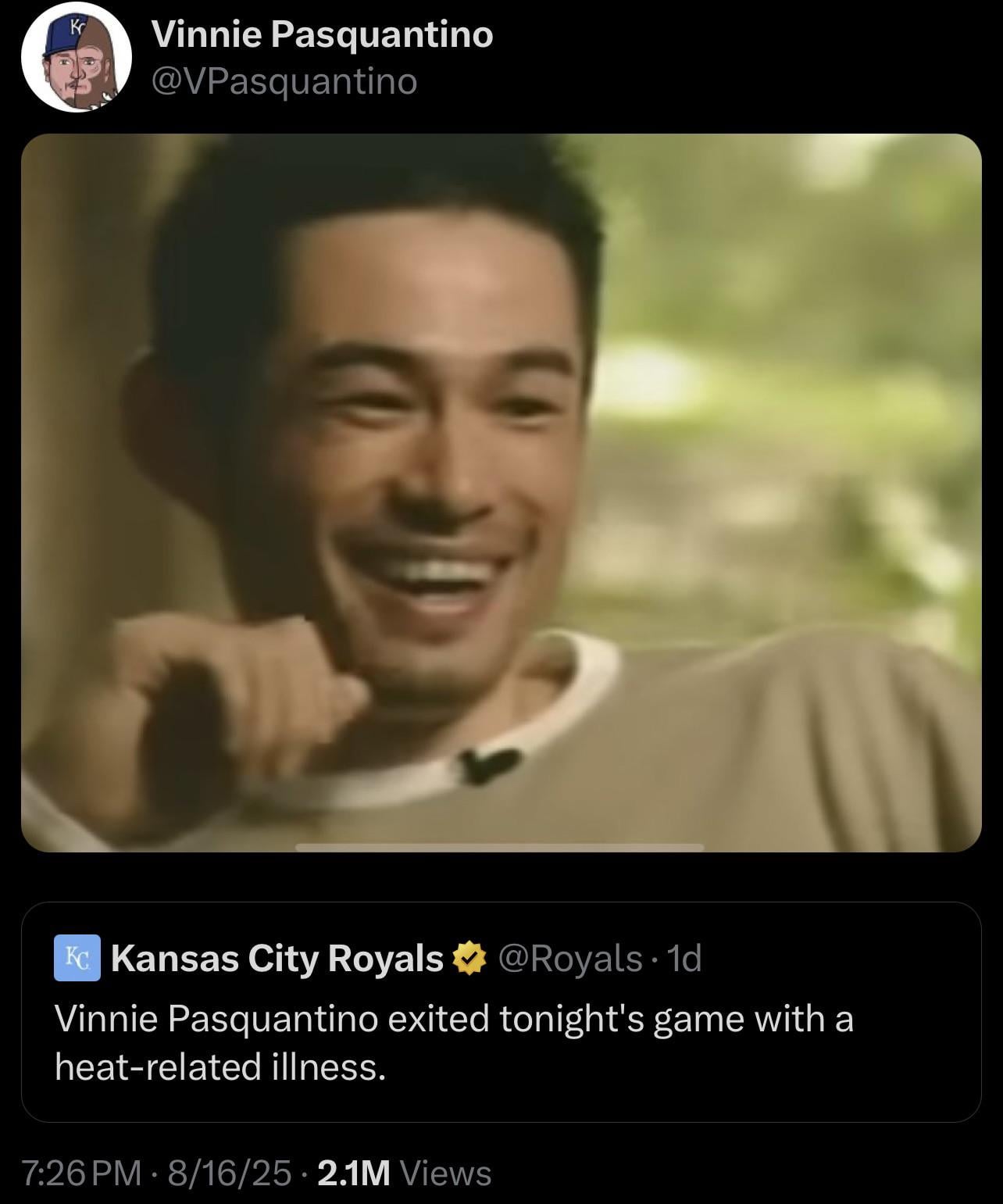
Task: Open Vinnie Pasquantino's profile picture
Action: pyautogui.click(x=75, y=59)
